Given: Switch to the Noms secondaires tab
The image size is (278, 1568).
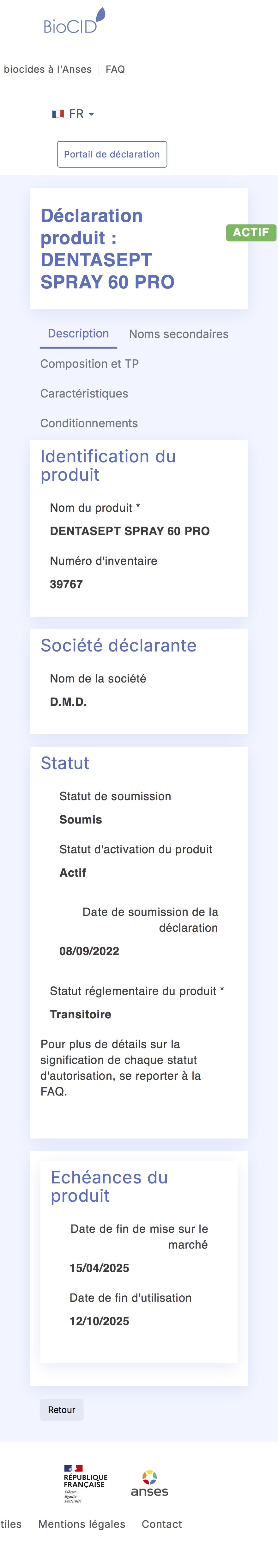Looking at the screenshot, I should 178,334.
